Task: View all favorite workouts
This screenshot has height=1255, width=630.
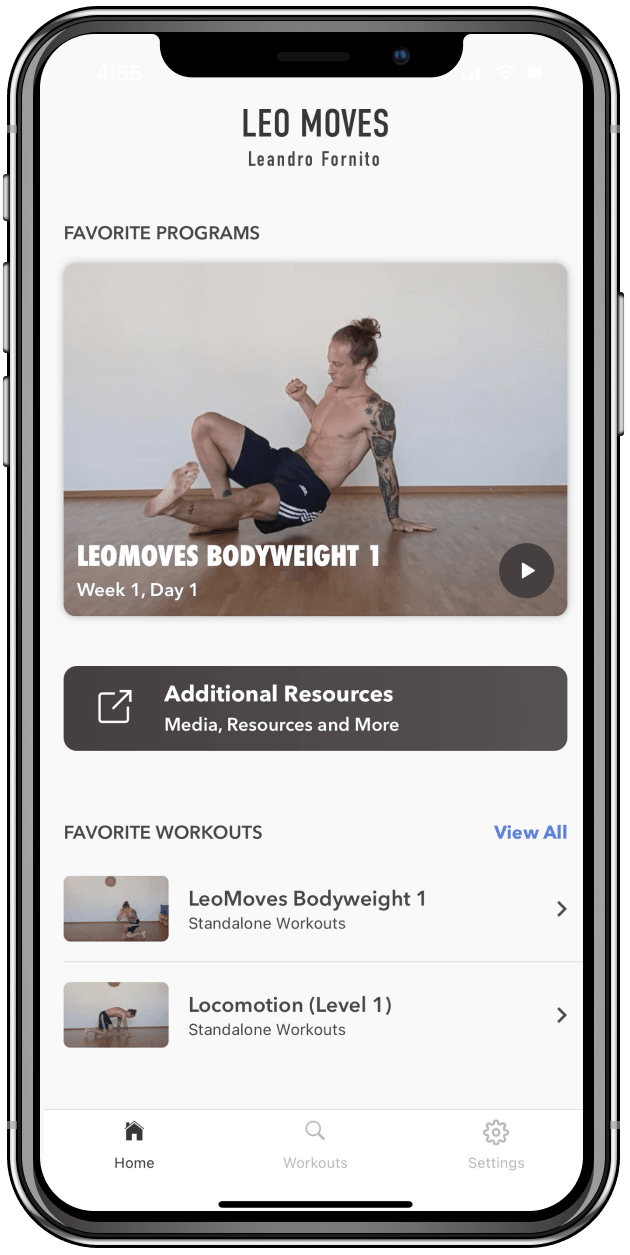Action: (x=530, y=832)
